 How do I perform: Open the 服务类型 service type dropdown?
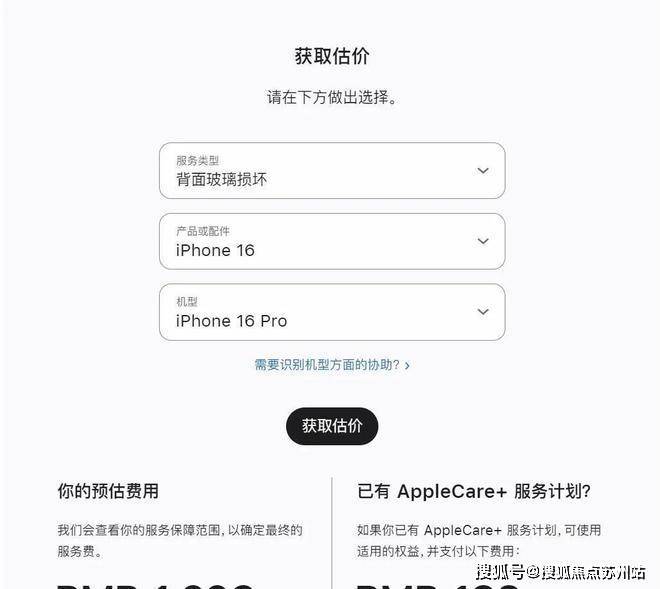click(x=331, y=171)
